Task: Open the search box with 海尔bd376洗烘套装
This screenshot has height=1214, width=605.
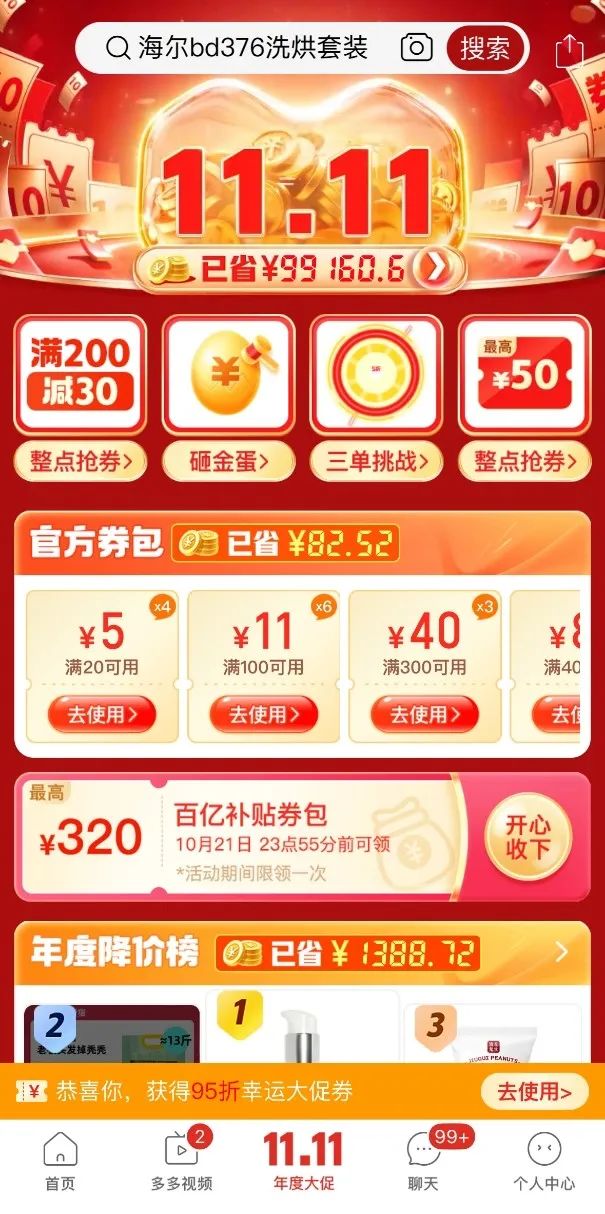Action: [x=250, y=47]
